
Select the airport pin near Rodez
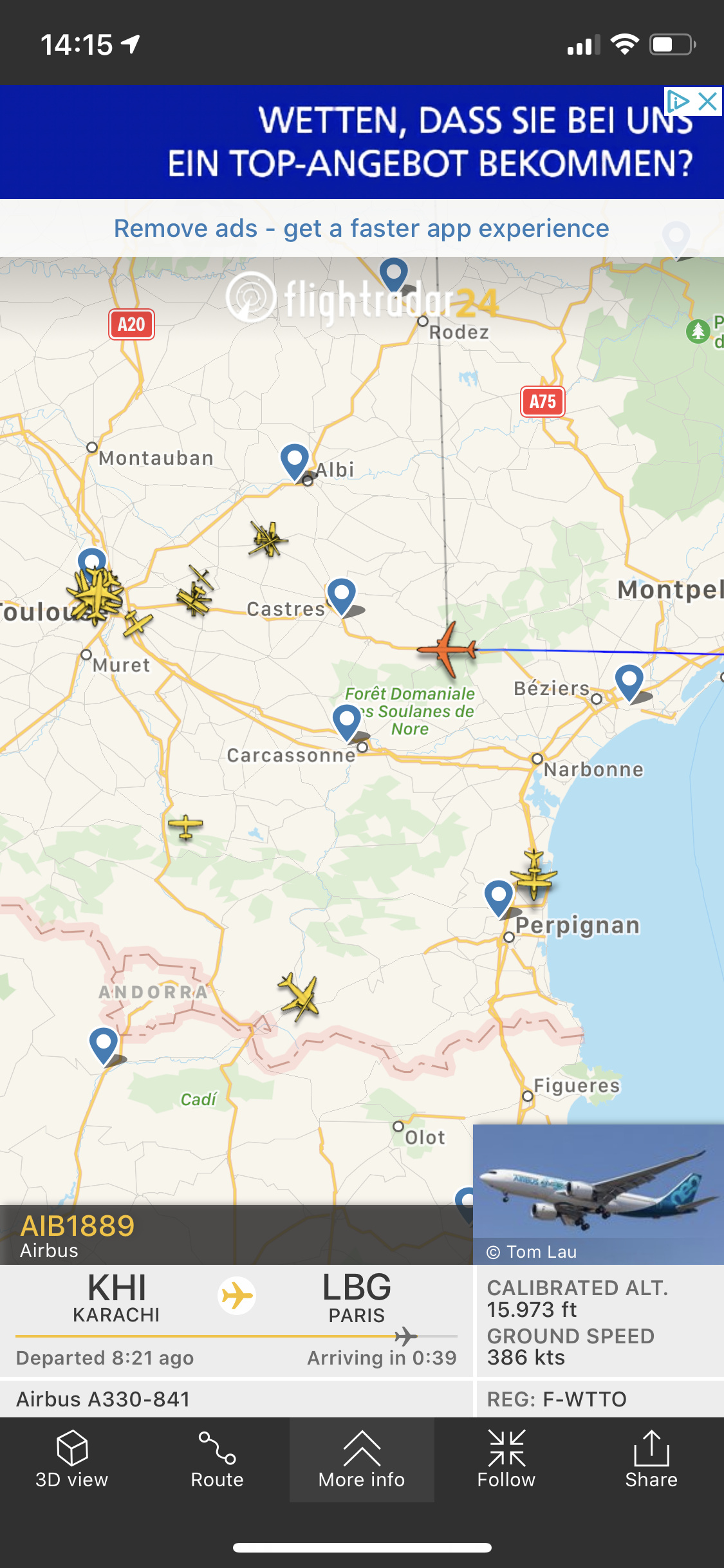394,274
